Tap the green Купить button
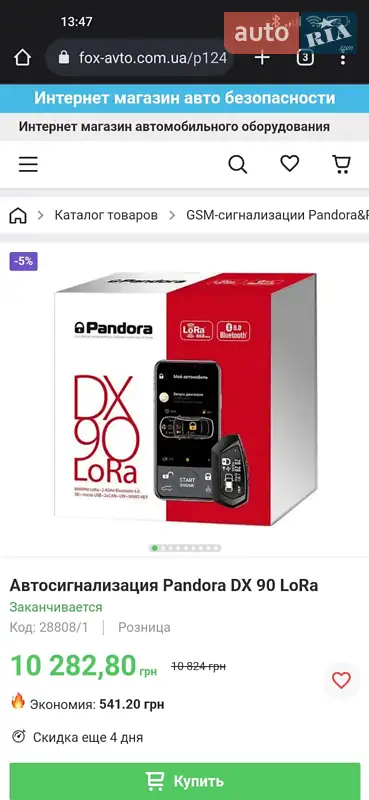The width and height of the screenshot is (369, 800). 185,781
